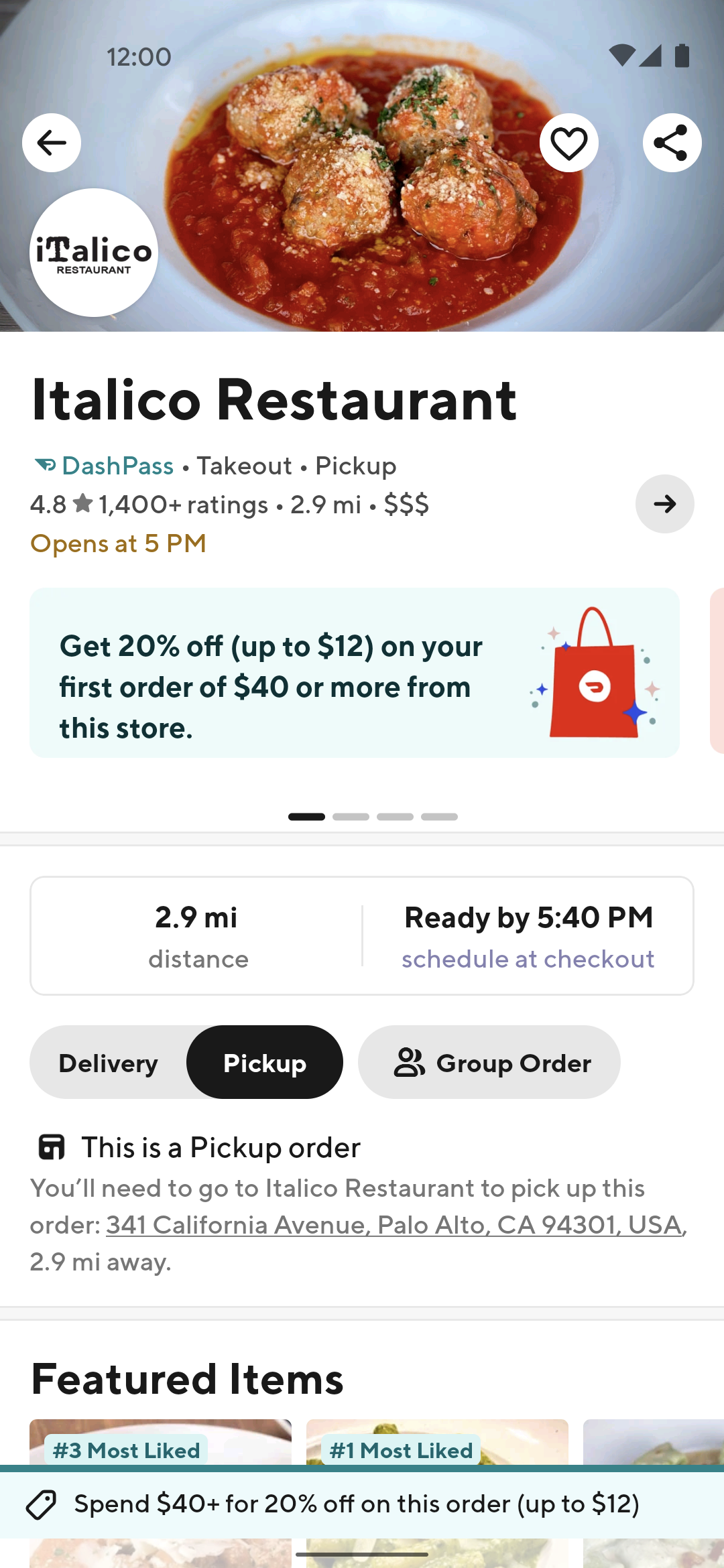Tap the Spend $40+ for 20% off banner

pos(362,1504)
